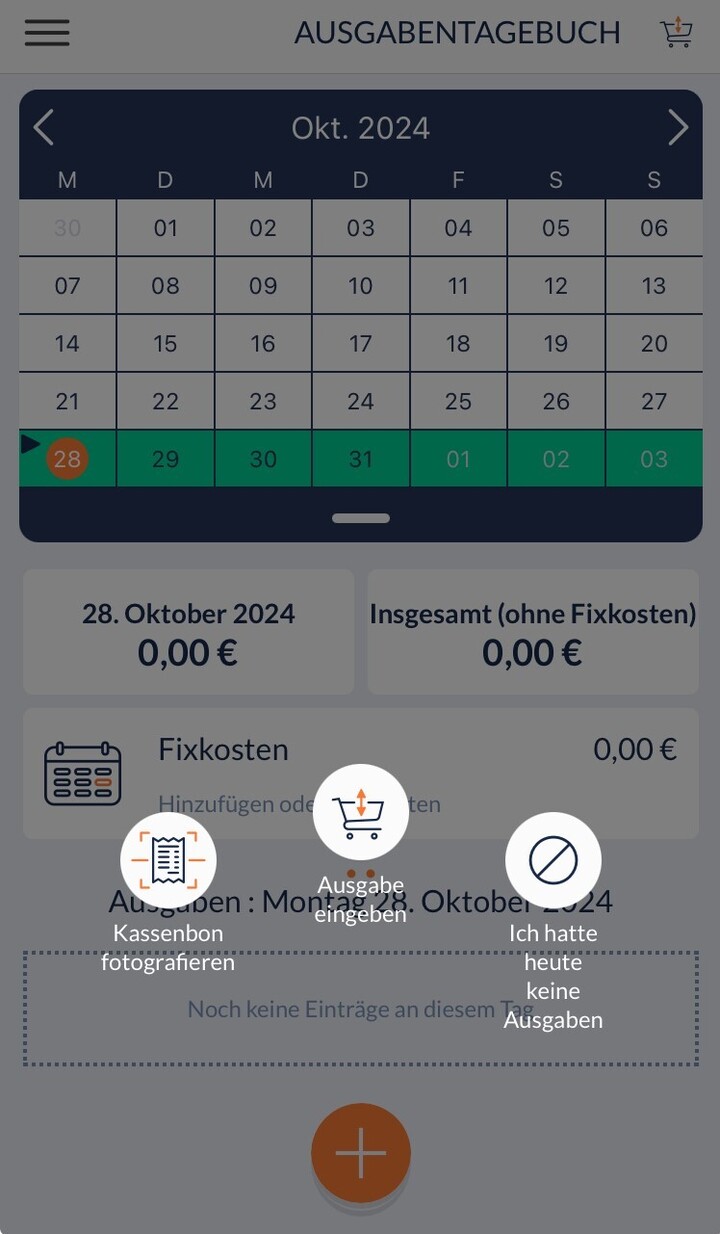Go to the next month

pos(678,128)
